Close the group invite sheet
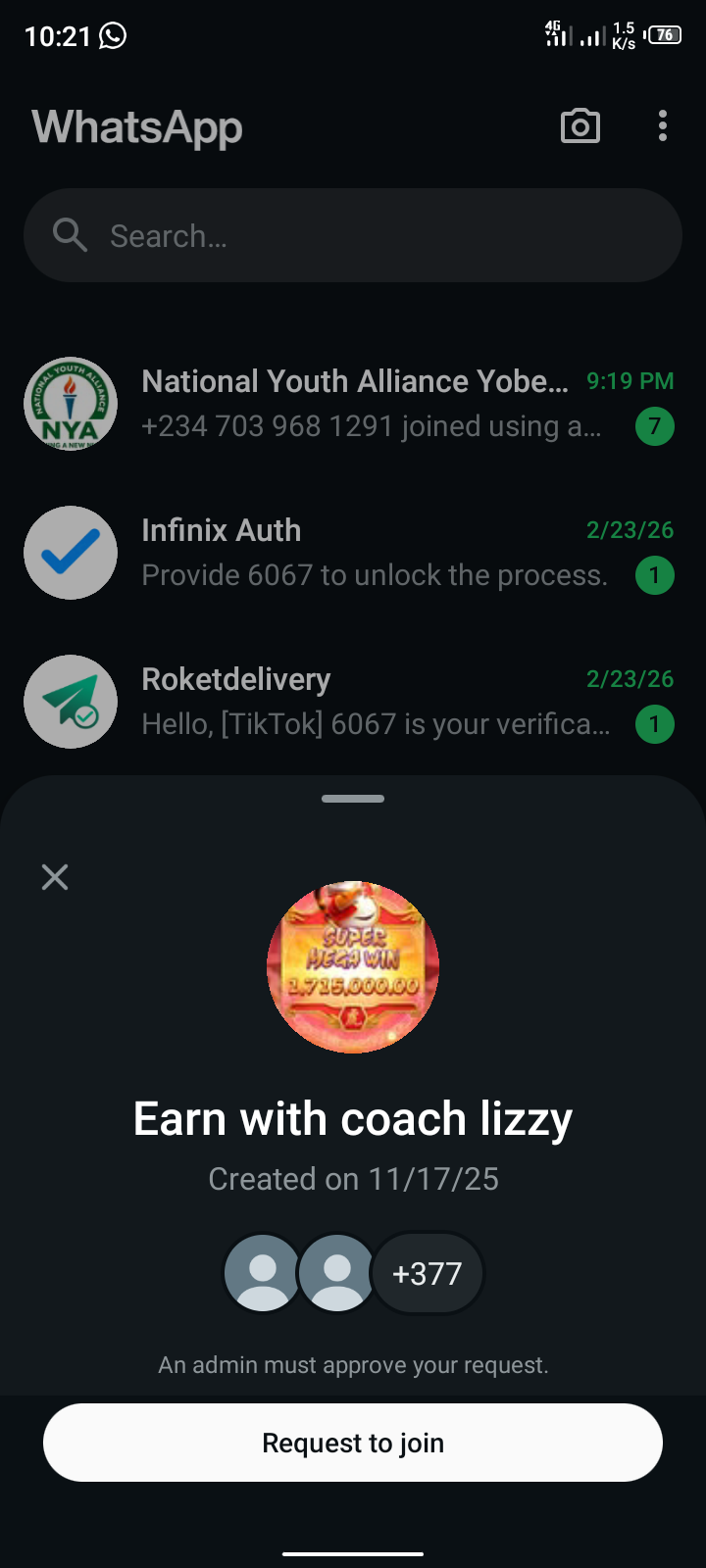 (x=55, y=877)
